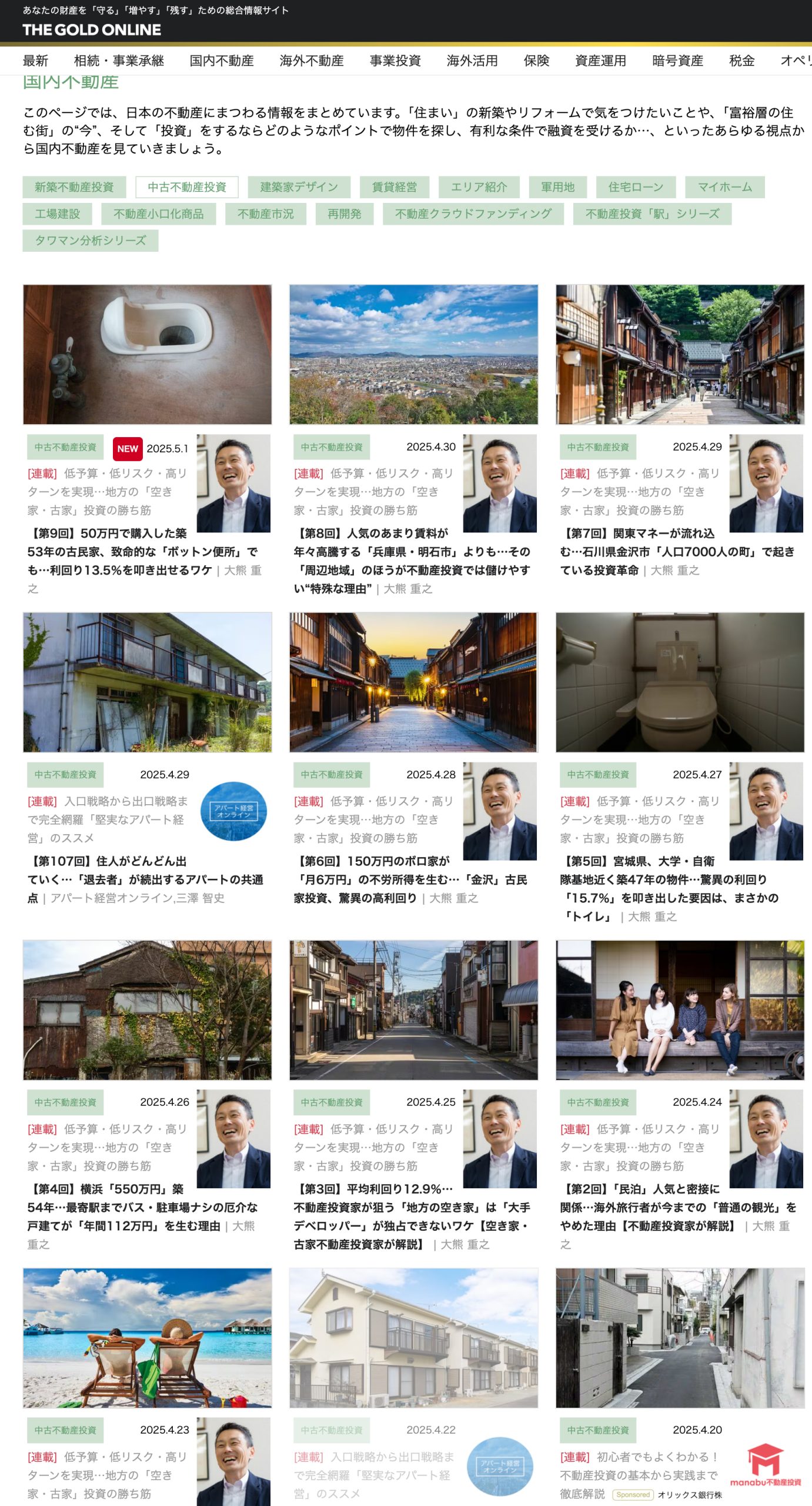Open the 暗号資産 tab
Screen dimensions: 812x1506
[x=677, y=61]
